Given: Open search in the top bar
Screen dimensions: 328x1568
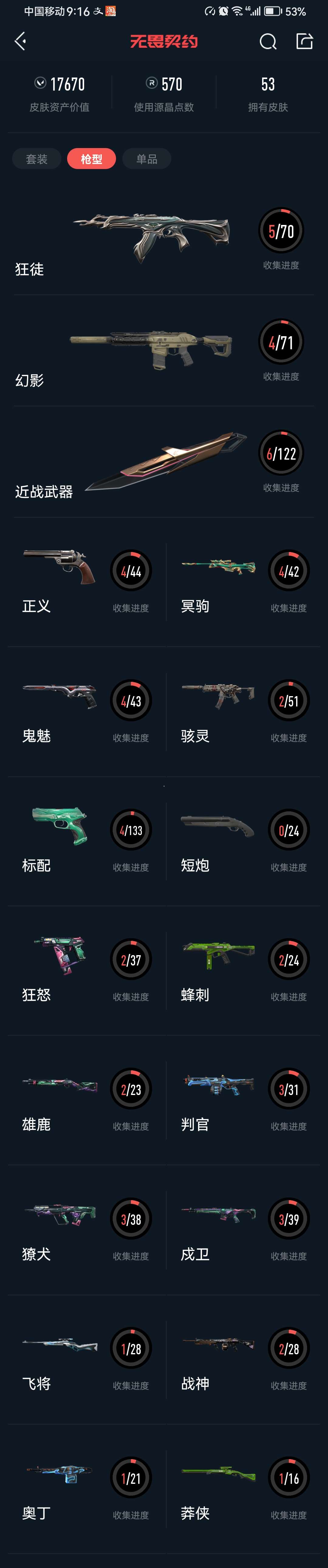Looking at the screenshot, I should pyautogui.click(x=268, y=41).
